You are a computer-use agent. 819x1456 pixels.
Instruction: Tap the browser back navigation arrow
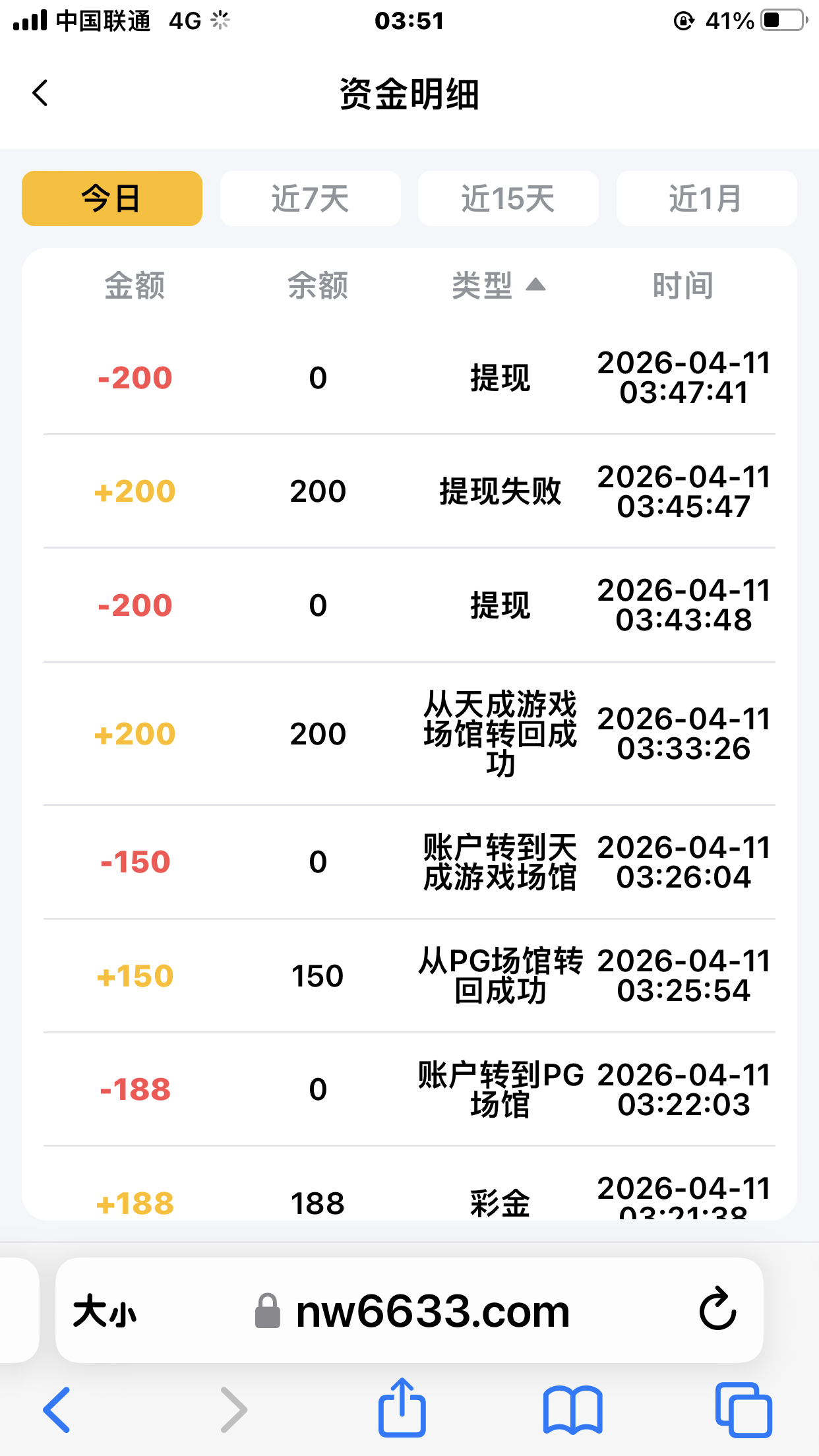tap(56, 1408)
